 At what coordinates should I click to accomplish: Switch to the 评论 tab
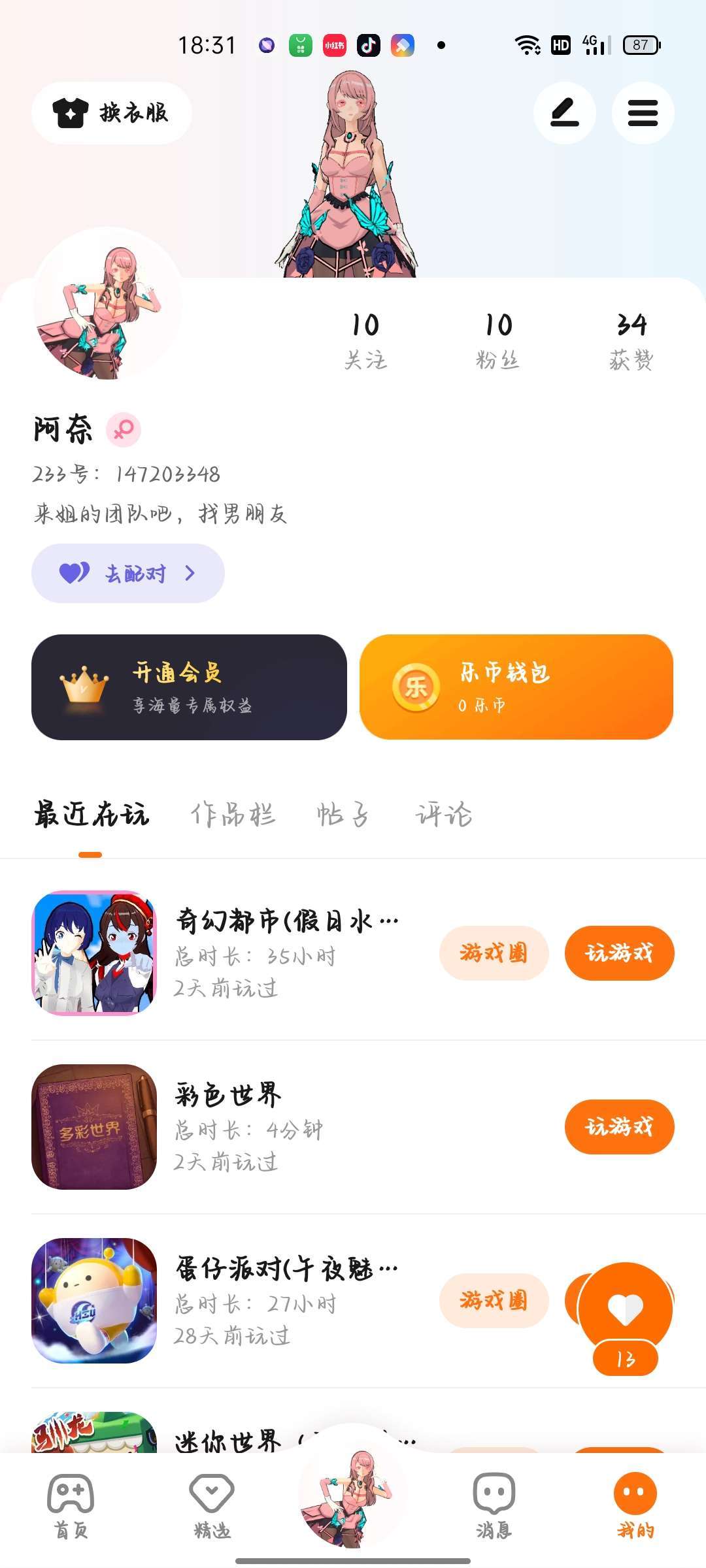pyautogui.click(x=444, y=815)
